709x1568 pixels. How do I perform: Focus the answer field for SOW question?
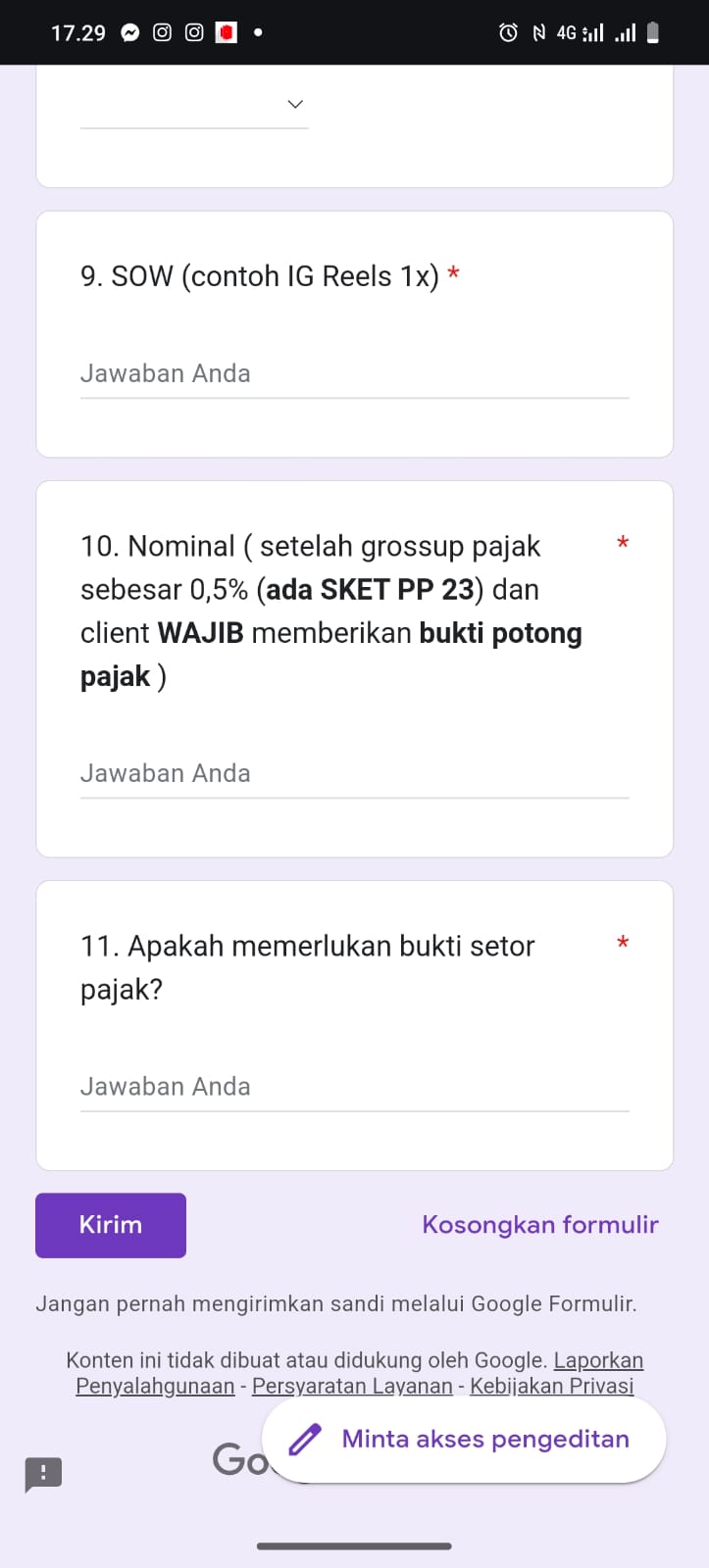(353, 374)
